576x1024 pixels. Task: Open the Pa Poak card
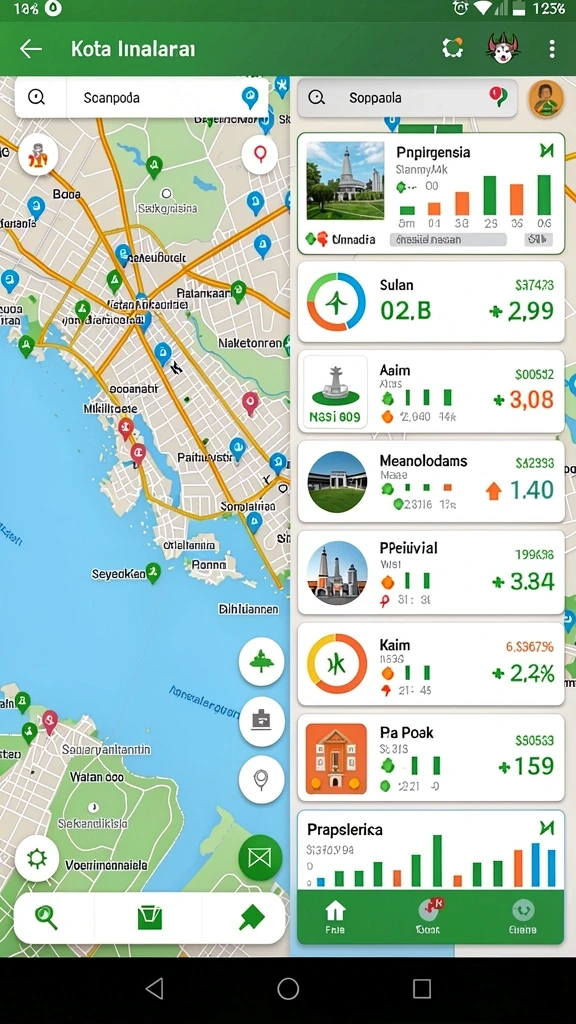click(431, 758)
